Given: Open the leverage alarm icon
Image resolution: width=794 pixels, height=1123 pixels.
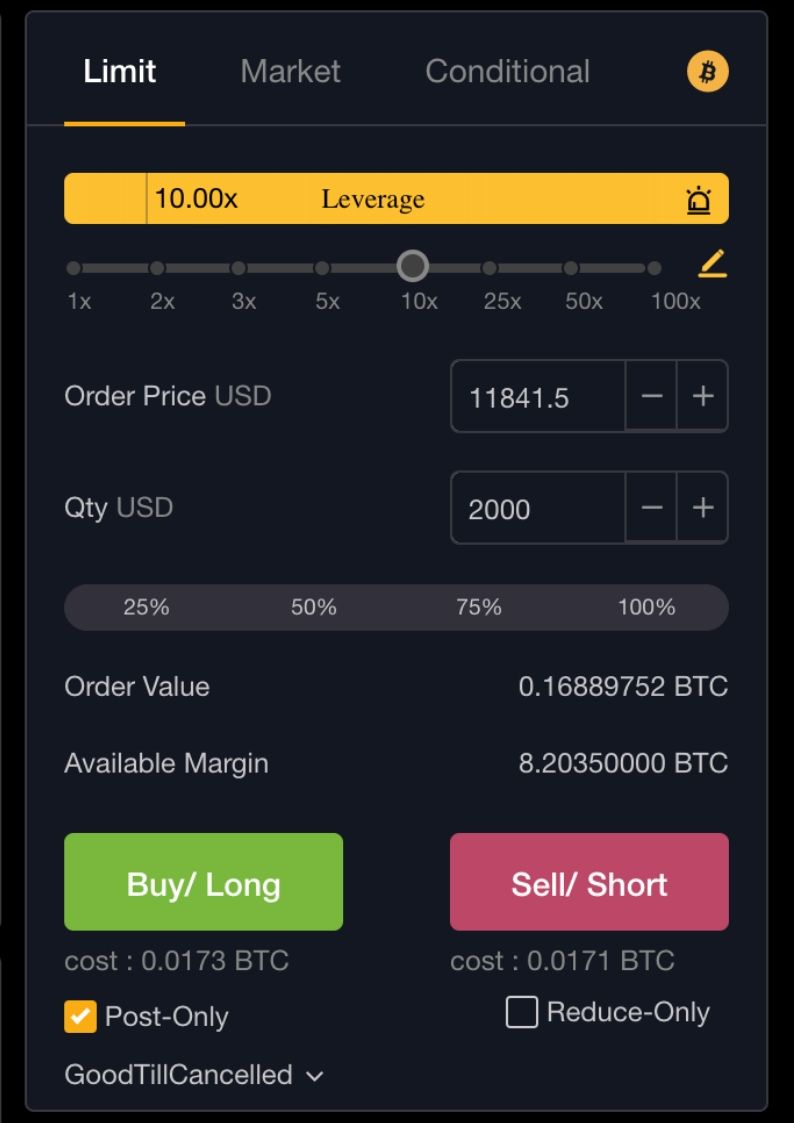Looking at the screenshot, I should (698, 200).
